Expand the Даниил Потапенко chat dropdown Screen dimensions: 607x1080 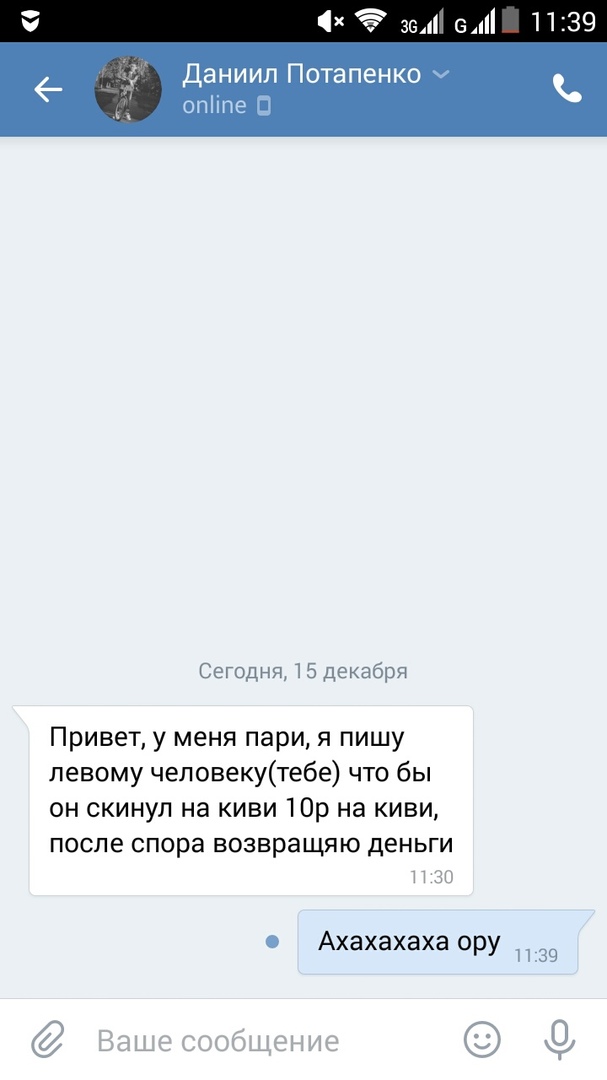[441, 75]
